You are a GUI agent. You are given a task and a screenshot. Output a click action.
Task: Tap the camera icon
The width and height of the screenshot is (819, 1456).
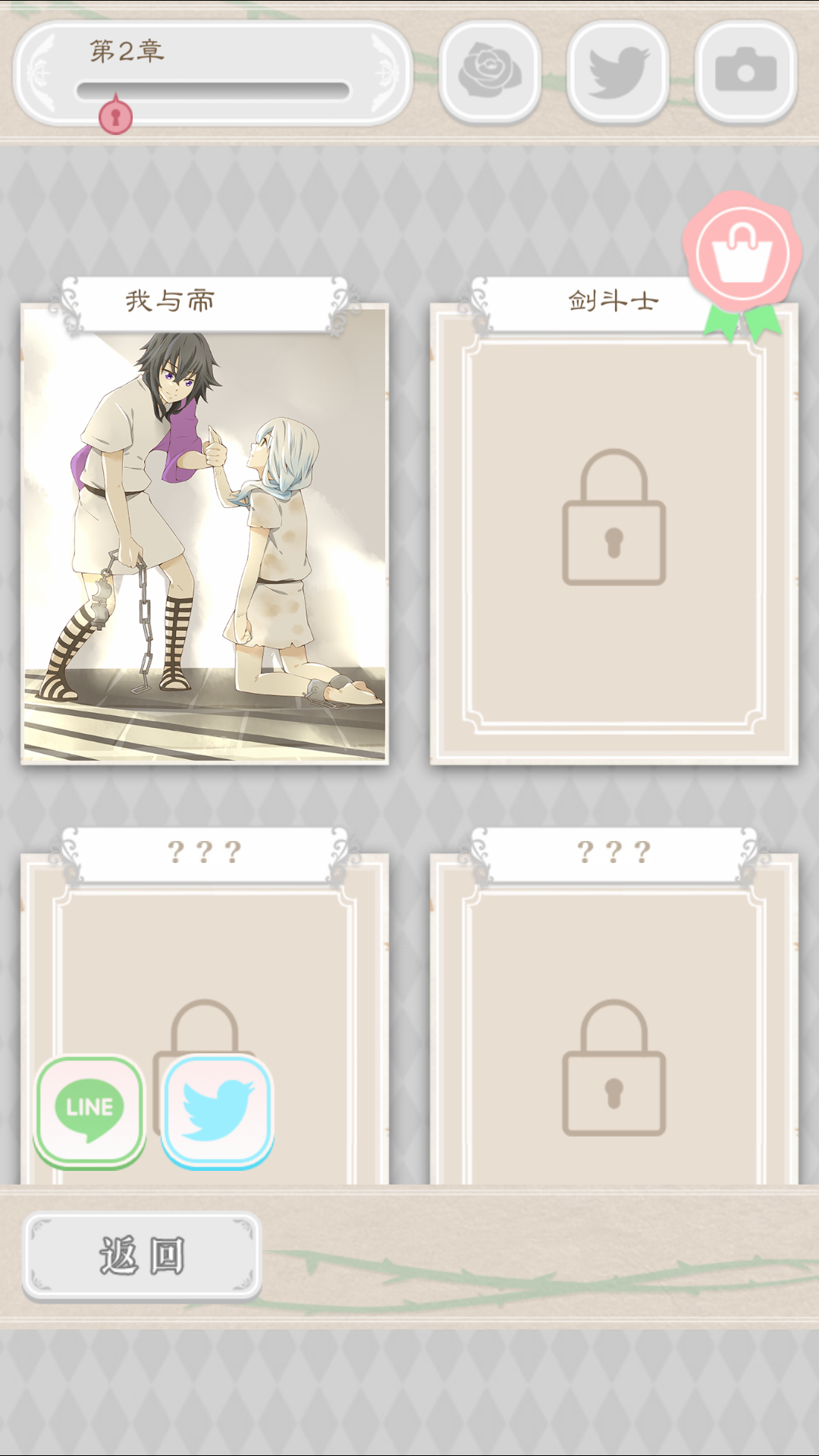pos(745,71)
